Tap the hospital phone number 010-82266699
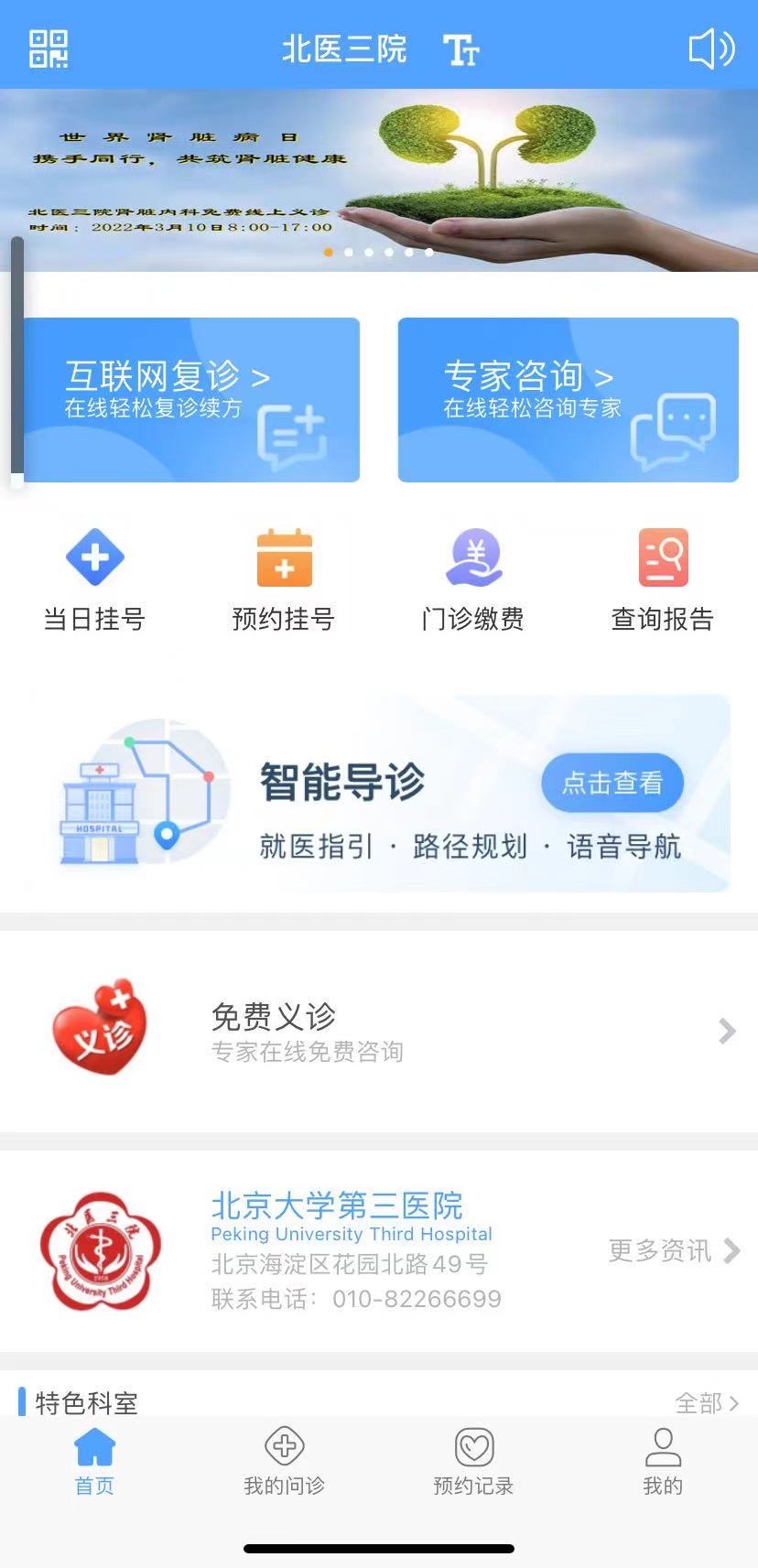The image size is (758, 1568). tap(417, 1299)
